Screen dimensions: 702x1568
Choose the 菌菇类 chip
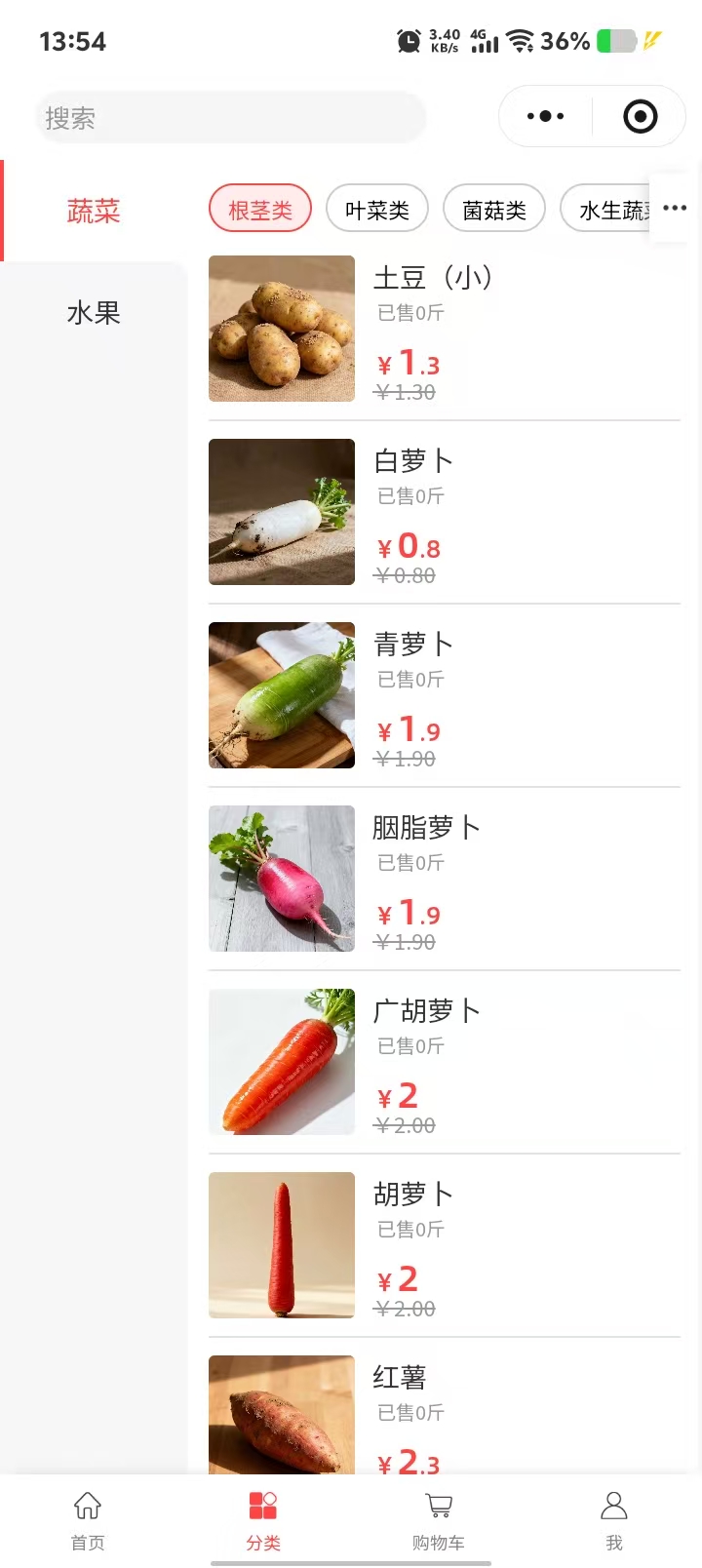[494, 210]
